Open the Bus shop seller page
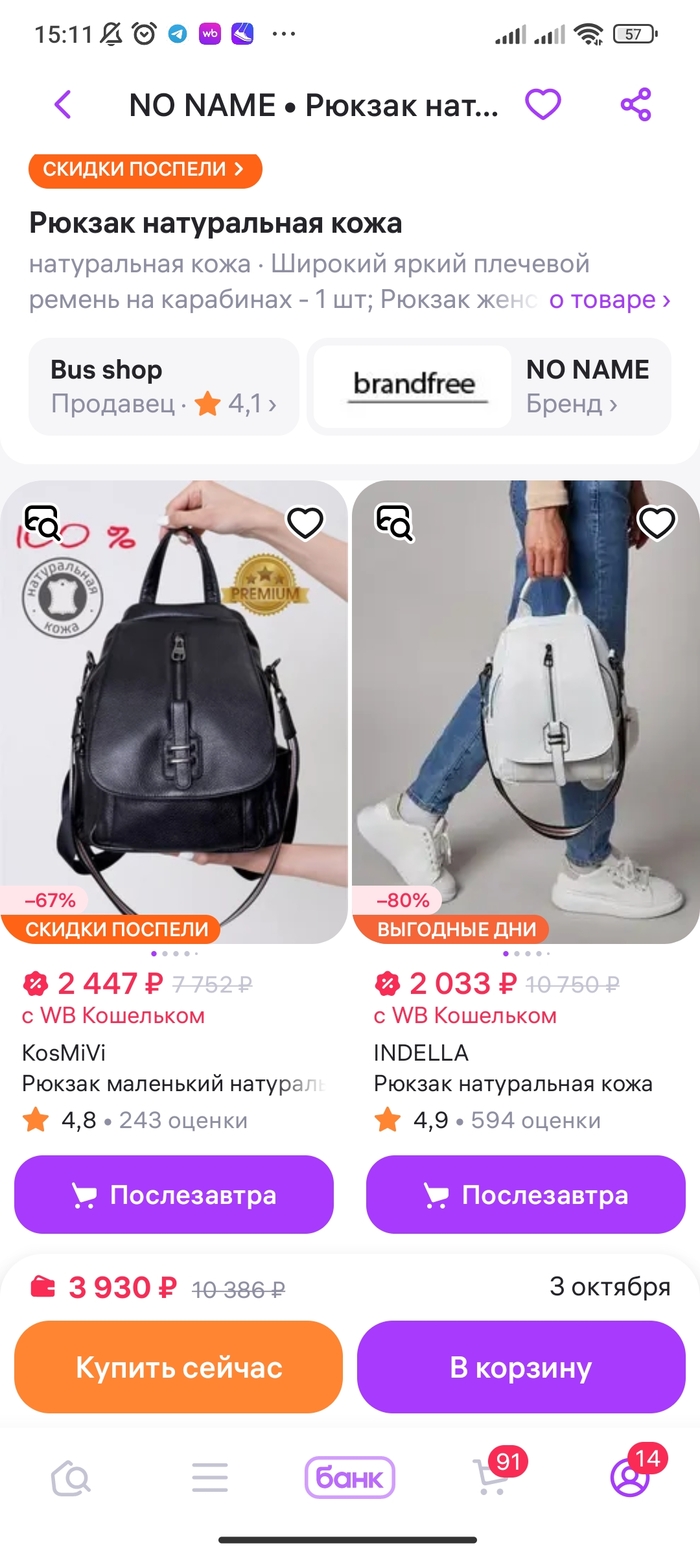The width and height of the screenshot is (700, 1556). (x=163, y=386)
